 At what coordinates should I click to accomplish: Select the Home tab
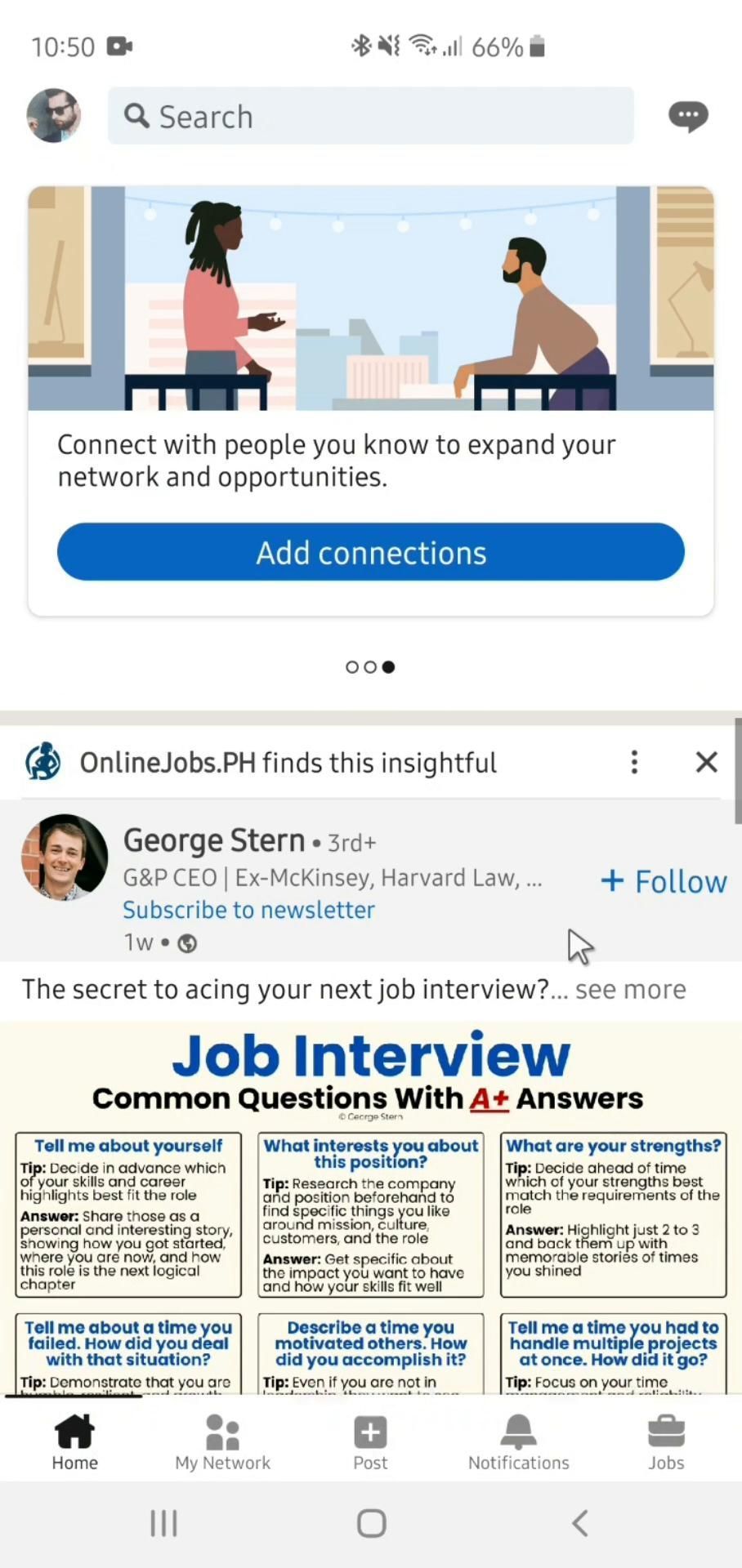coord(74,1443)
